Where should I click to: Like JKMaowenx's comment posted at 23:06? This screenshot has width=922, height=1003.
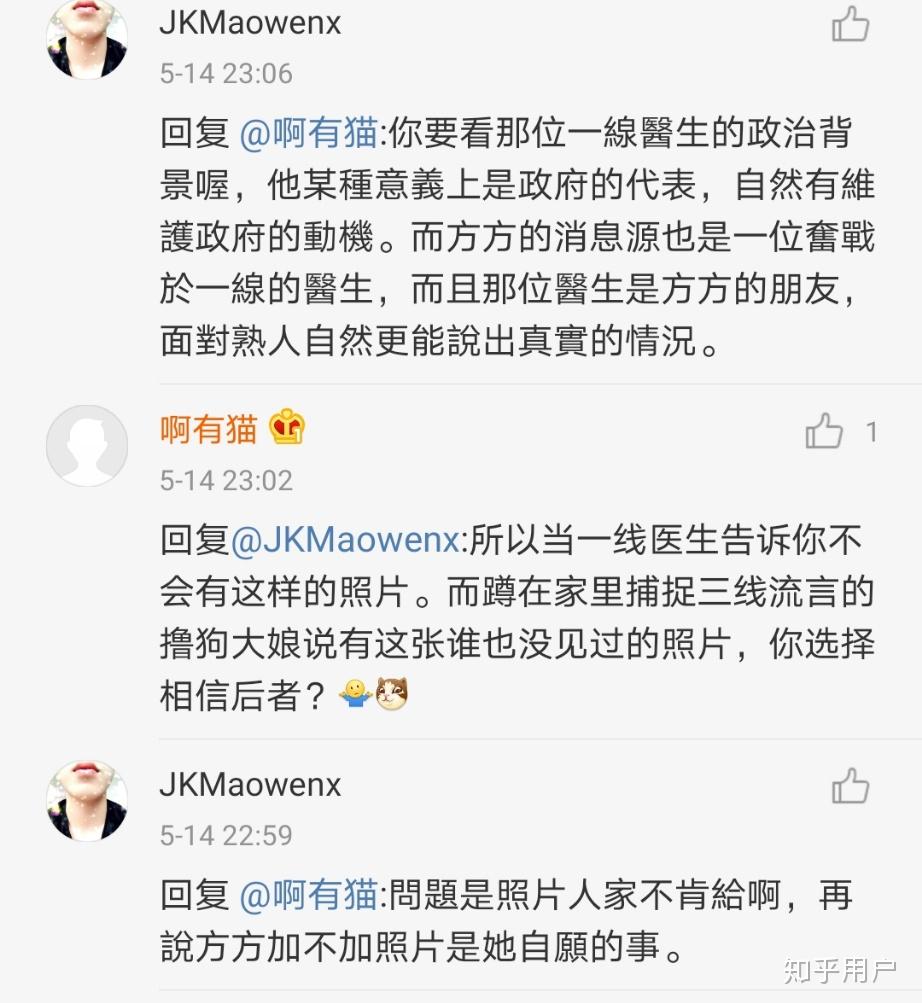pyautogui.click(x=850, y=24)
